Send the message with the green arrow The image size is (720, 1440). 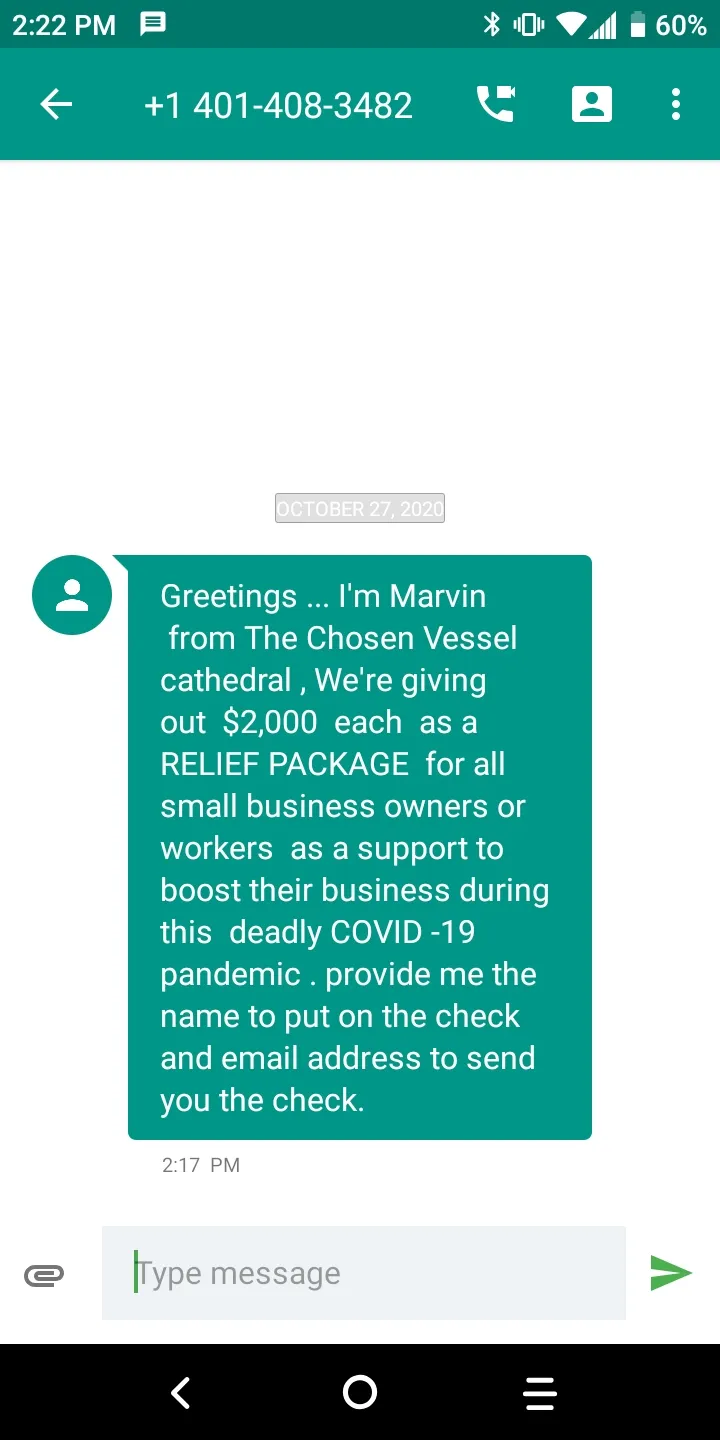click(671, 1273)
